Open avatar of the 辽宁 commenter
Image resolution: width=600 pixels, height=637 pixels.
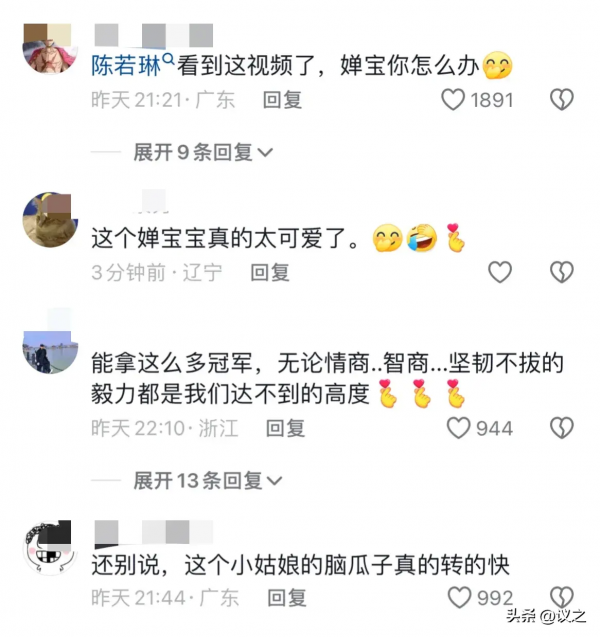tap(50, 220)
